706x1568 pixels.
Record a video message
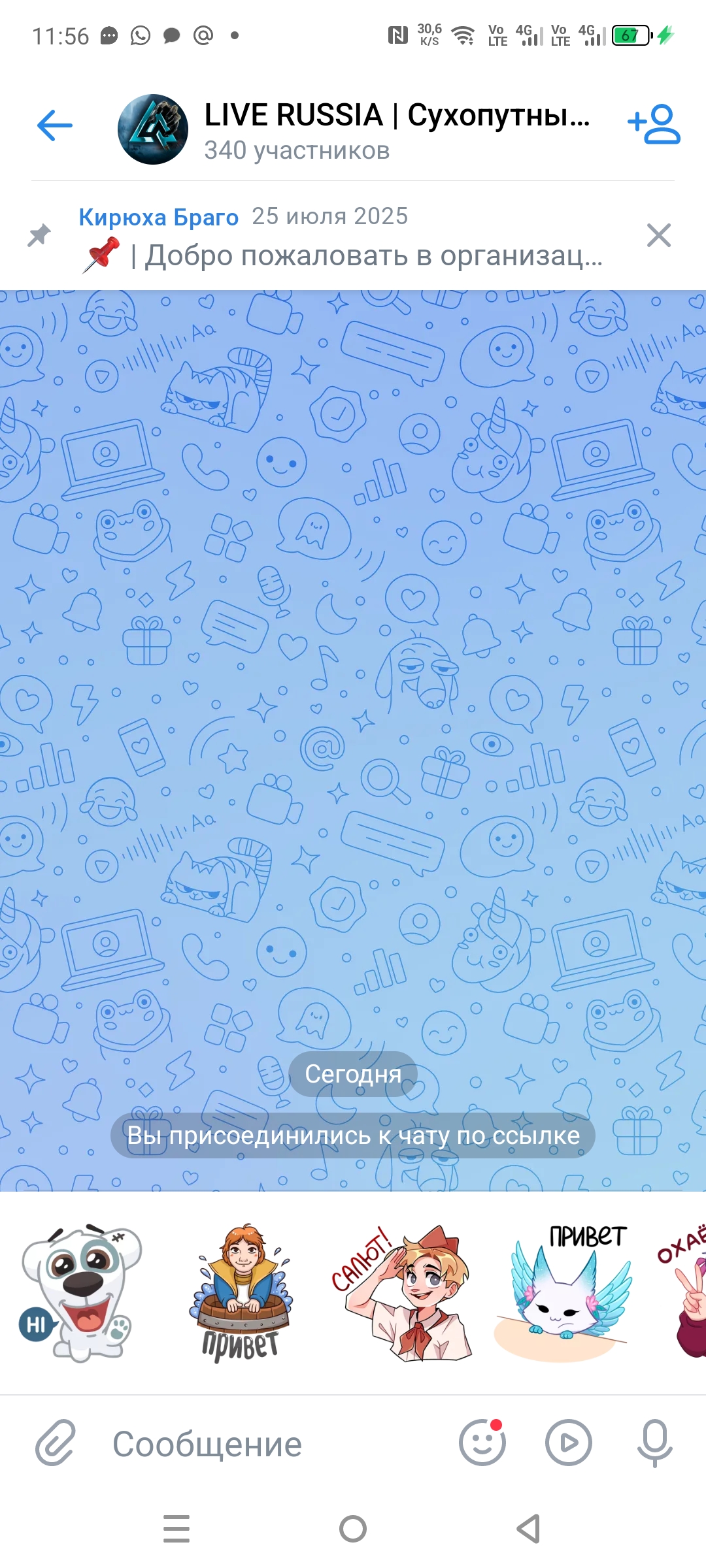(568, 1443)
